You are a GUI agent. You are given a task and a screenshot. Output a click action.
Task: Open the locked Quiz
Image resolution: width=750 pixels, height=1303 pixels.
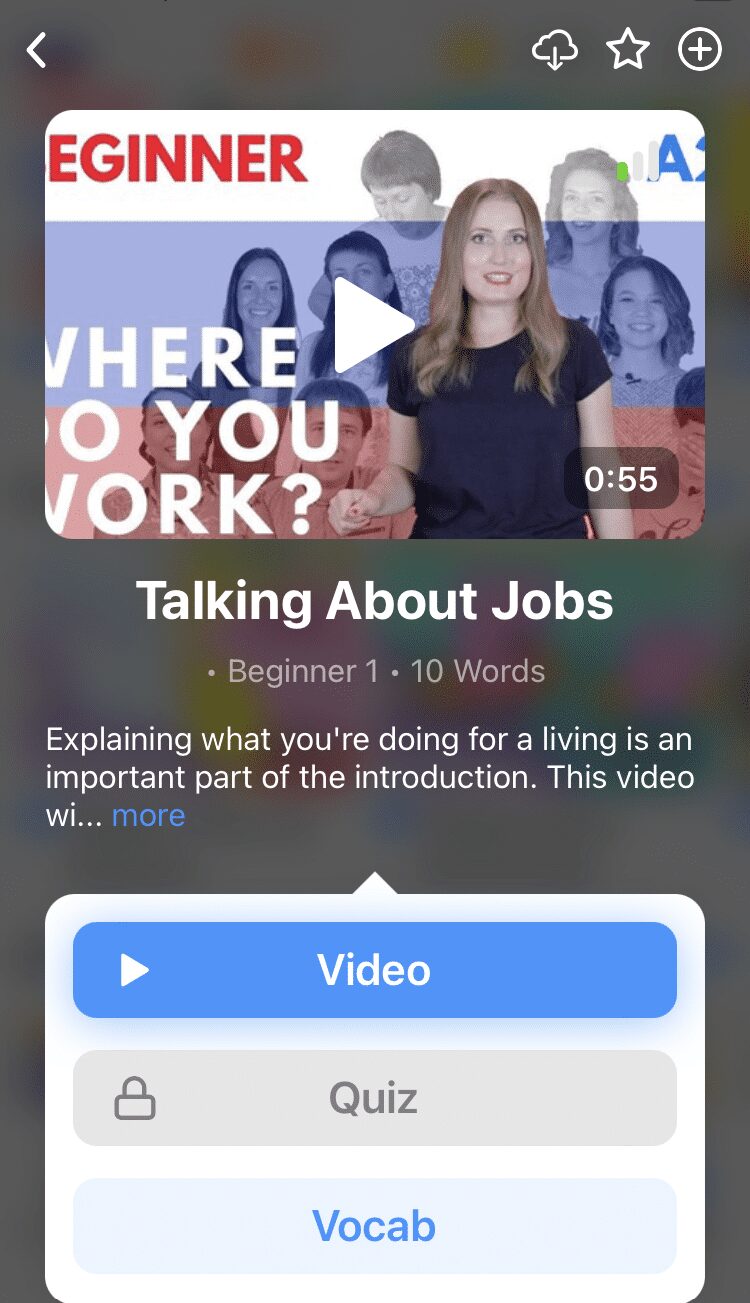[x=374, y=1098]
